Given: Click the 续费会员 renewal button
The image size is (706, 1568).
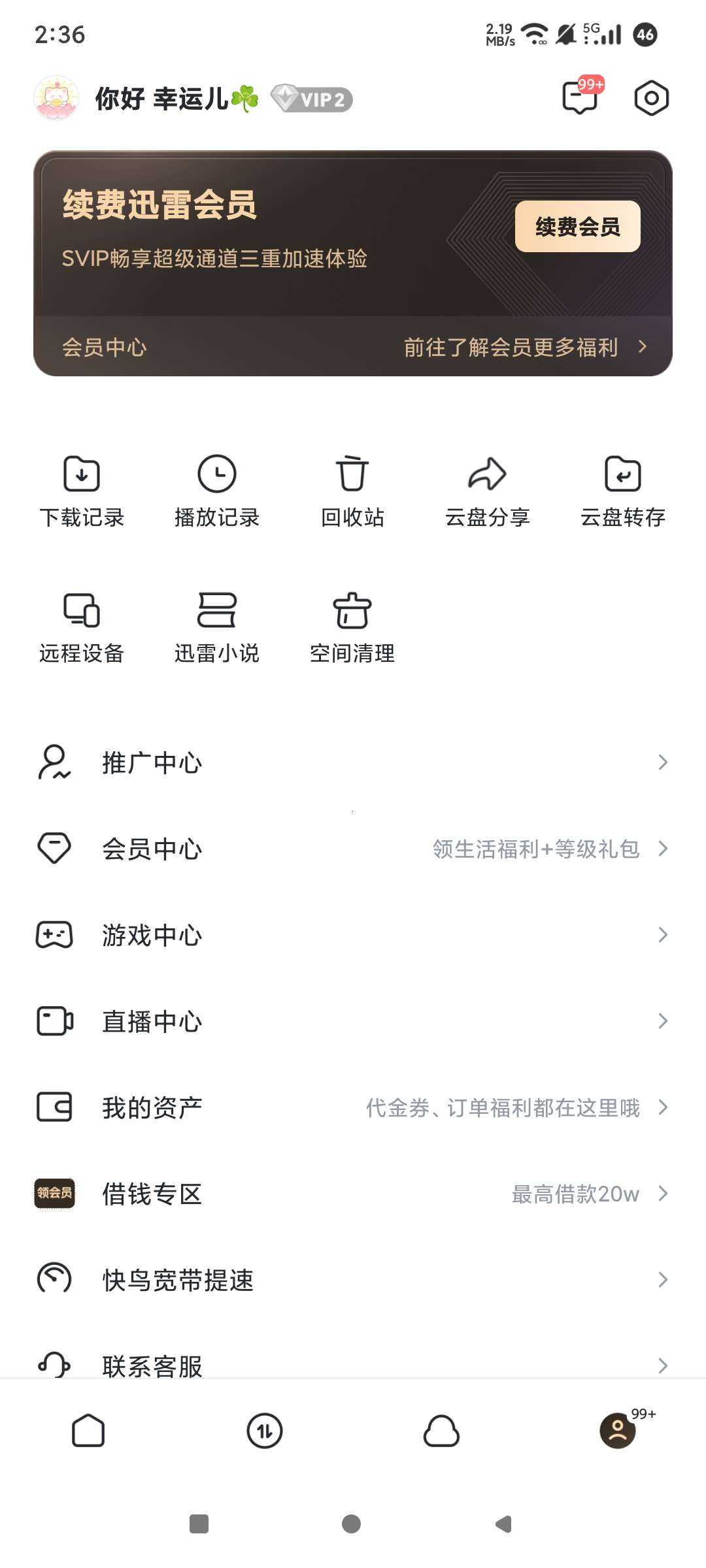Looking at the screenshot, I should coord(578,228).
